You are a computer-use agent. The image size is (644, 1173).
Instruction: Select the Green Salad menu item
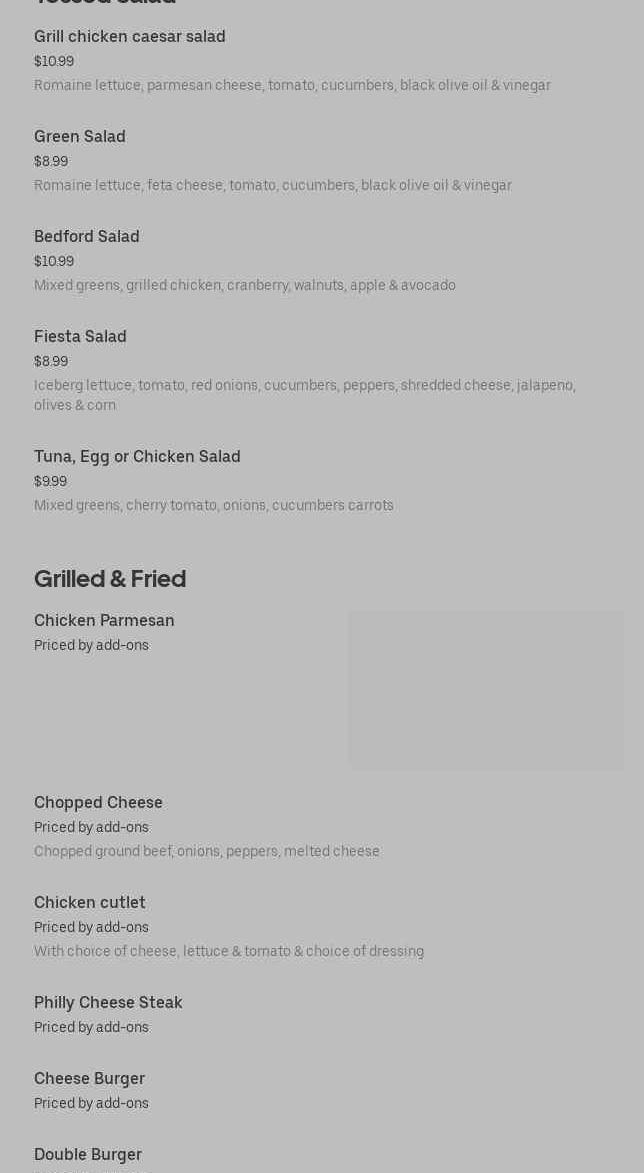tap(80, 137)
